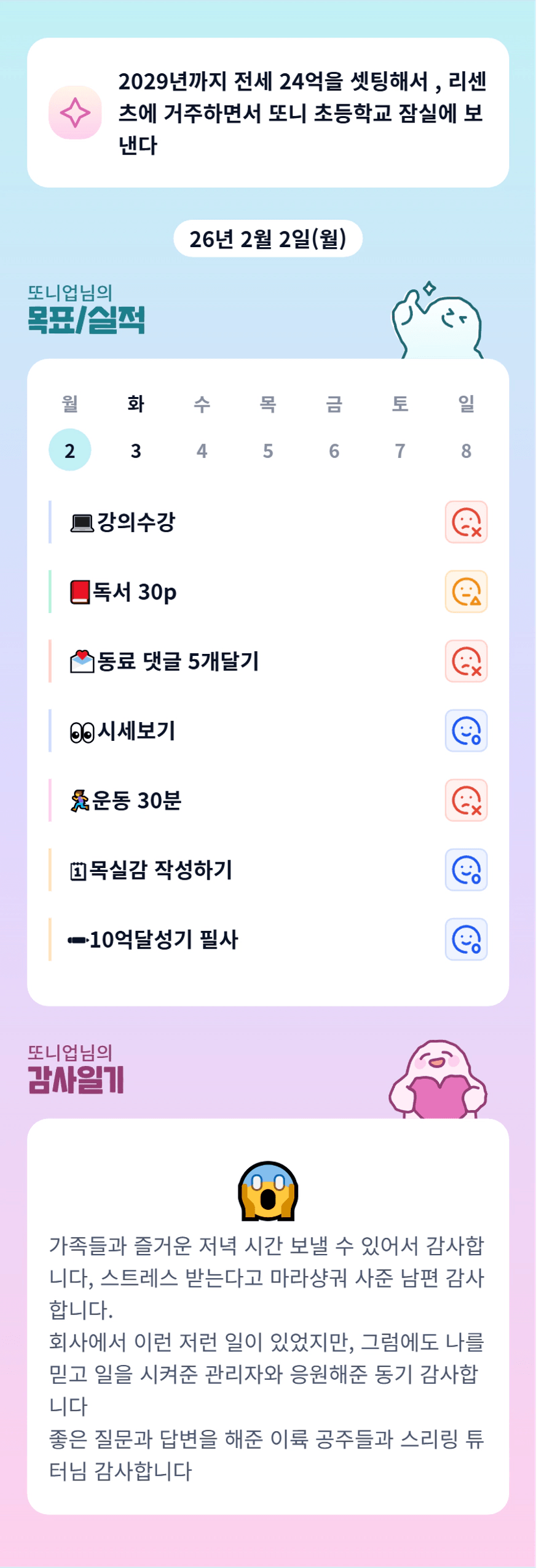This screenshot has height=1568, width=537.
Task: Tap the smiley status icon for 시세보기
Action: click(466, 730)
